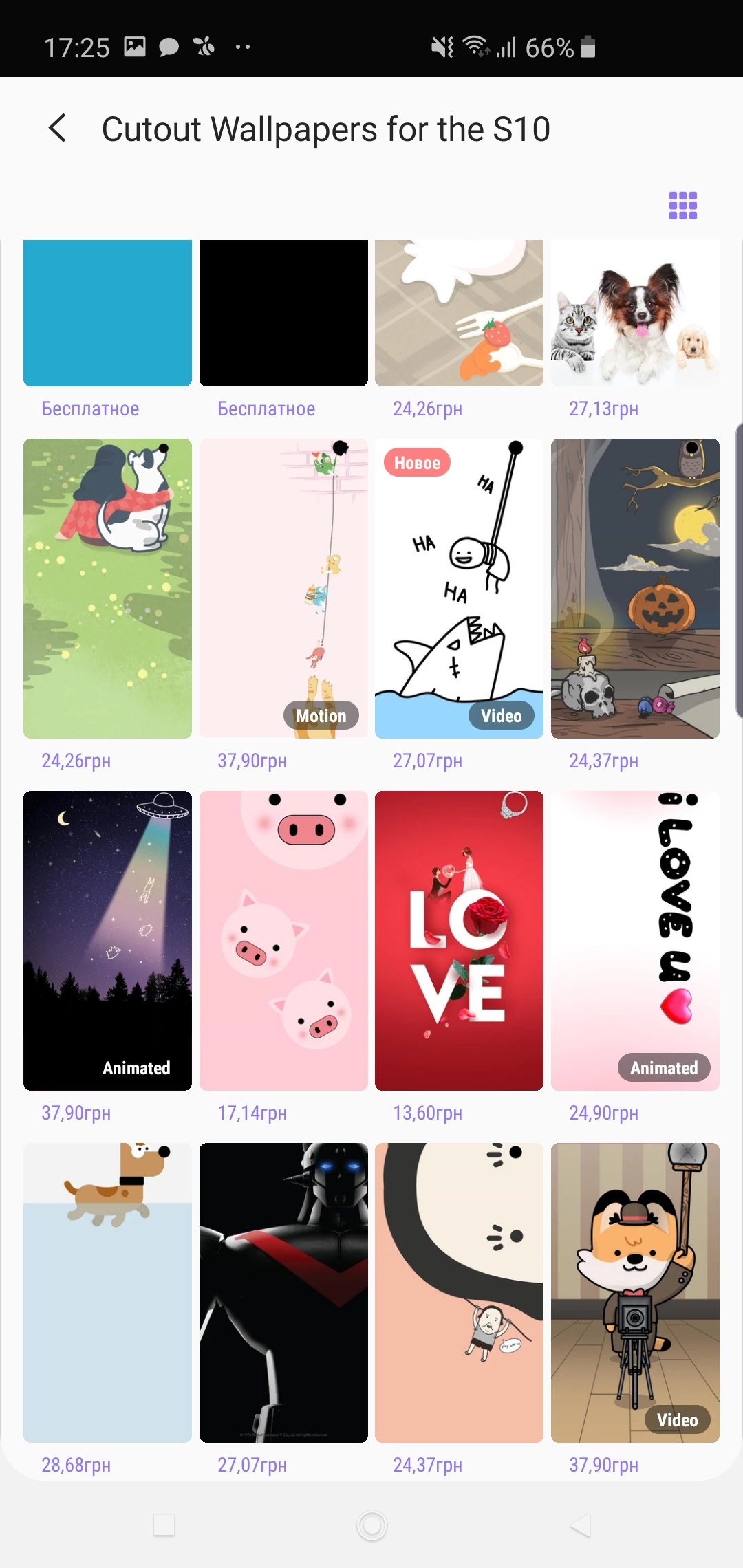Viewport: 743px width, 1568px height.
Task: Change the grid view layout
Action: coord(682,205)
